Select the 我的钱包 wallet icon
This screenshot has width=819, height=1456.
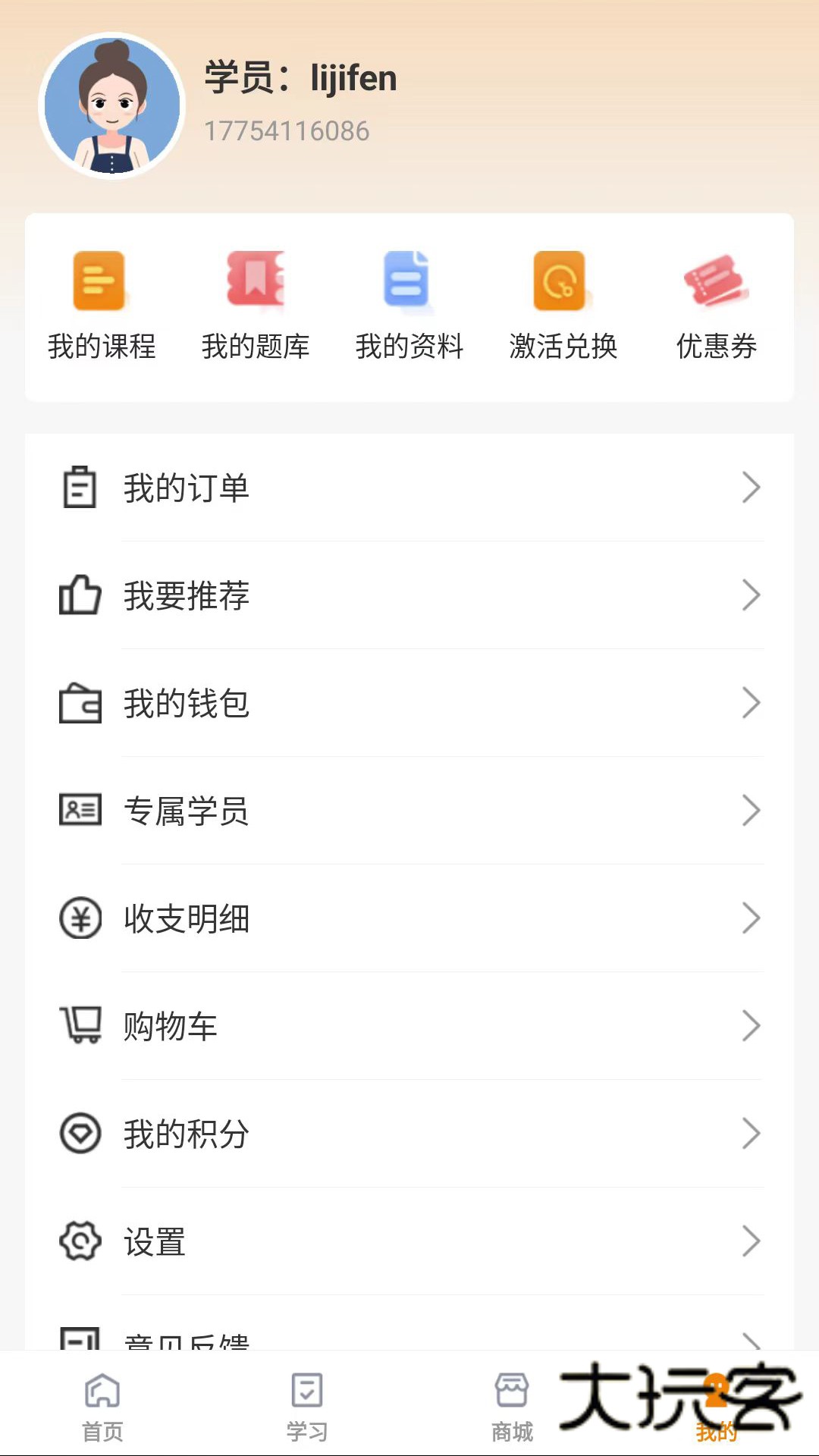point(80,704)
